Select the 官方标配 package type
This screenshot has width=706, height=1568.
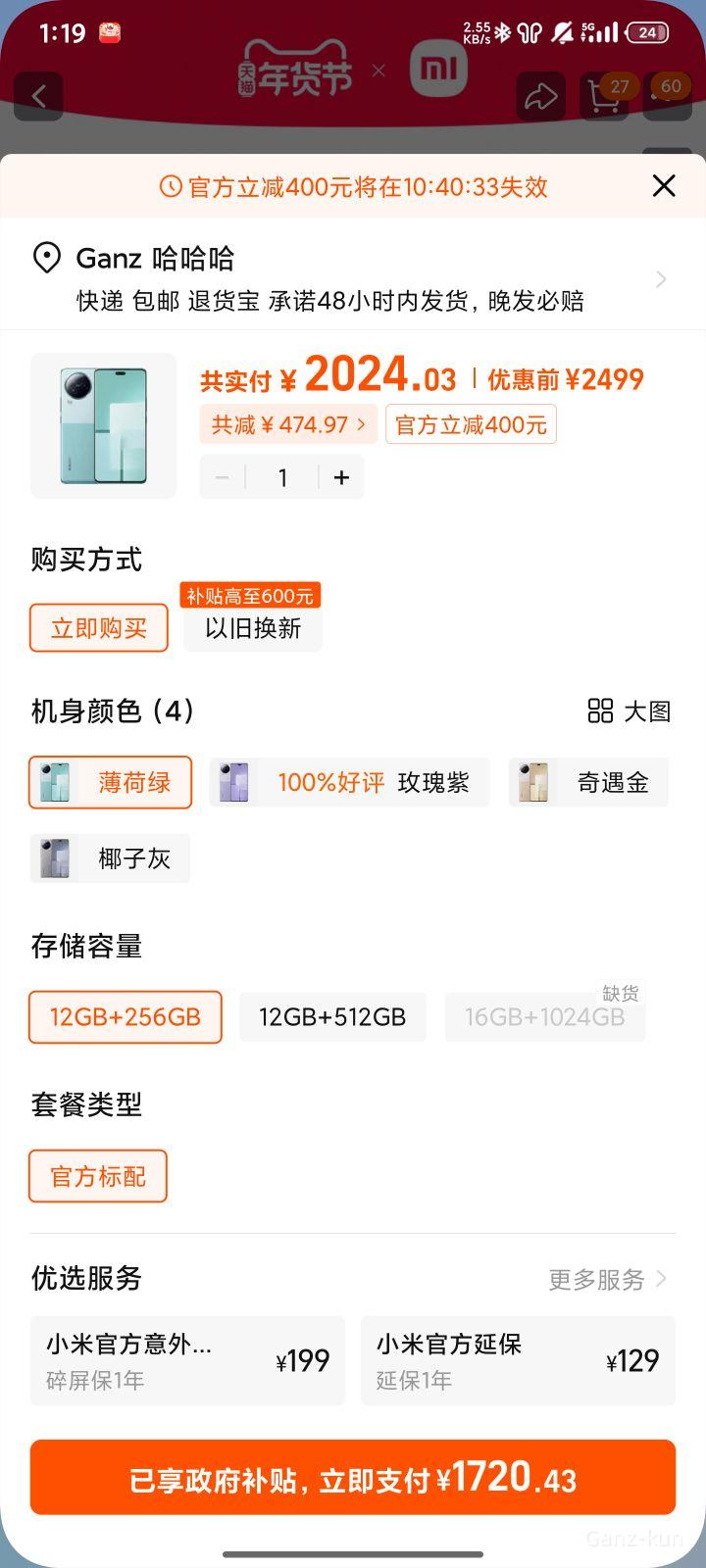pyautogui.click(x=97, y=1176)
